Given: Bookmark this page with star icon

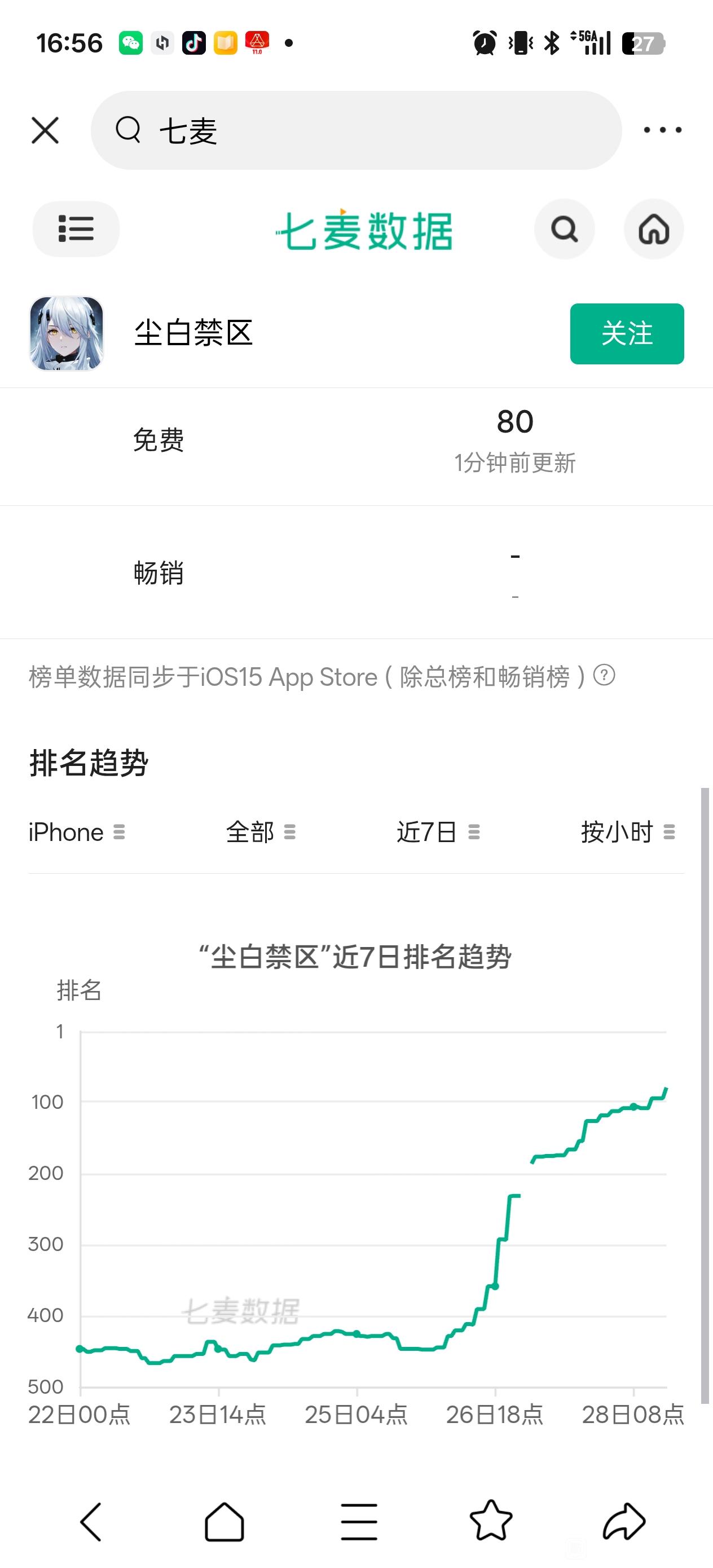Looking at the screenshot, I should coord(491,1521).
